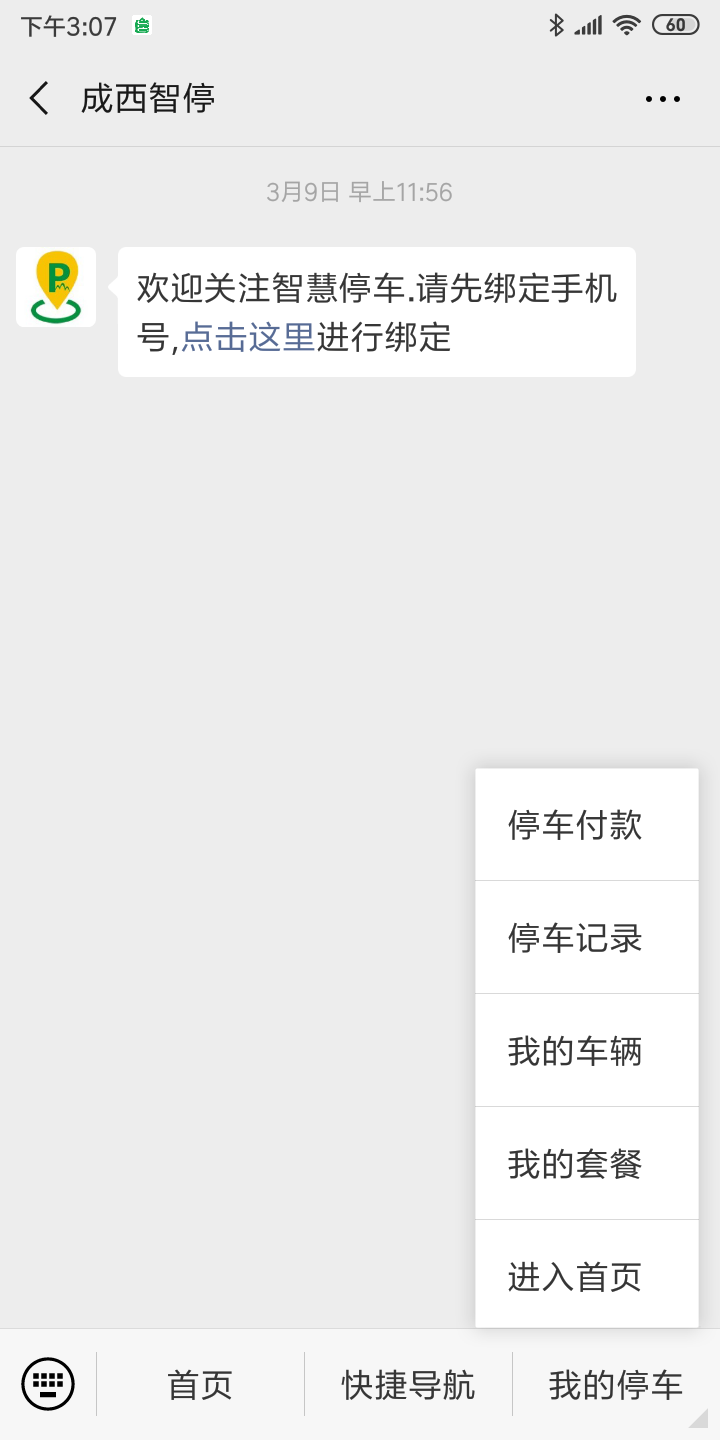Go back from 成西智停 chat
The height and width of the screenshot is (1440, 720).
click(40, 99)
